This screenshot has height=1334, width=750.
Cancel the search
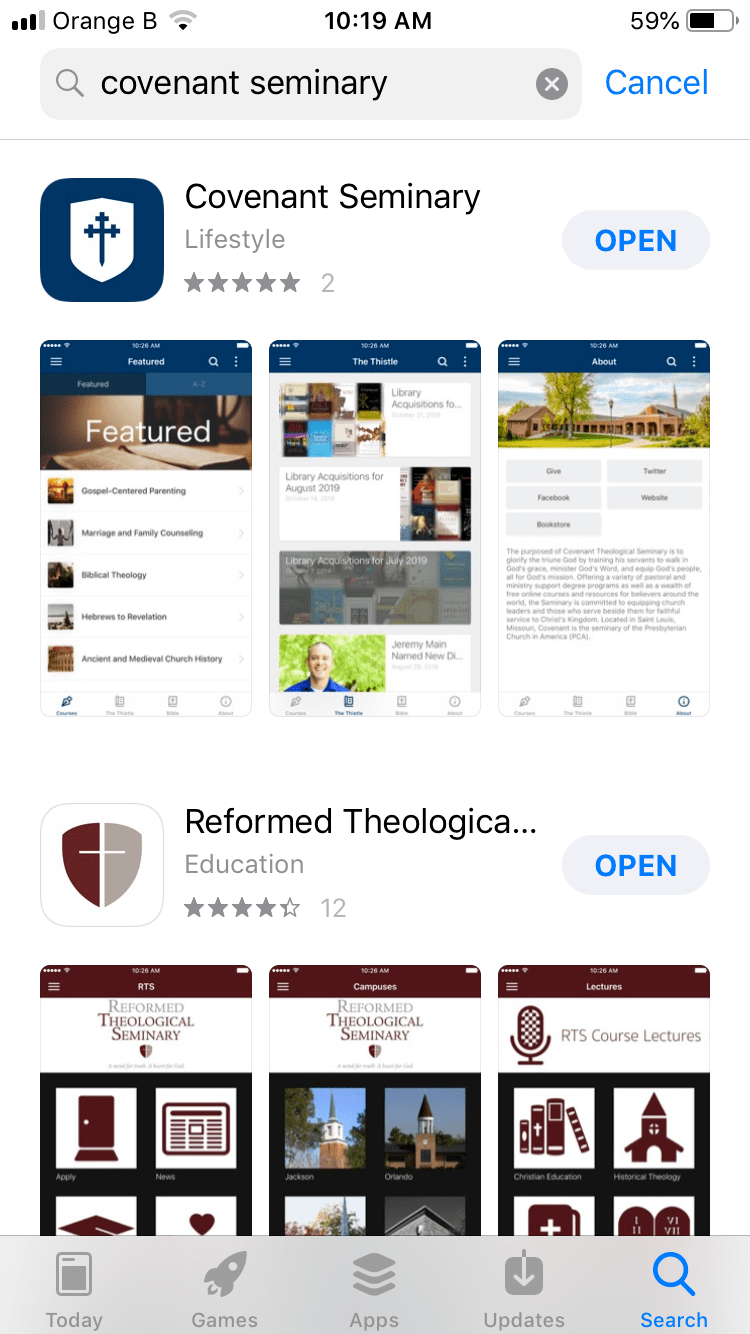pos(656,83)
